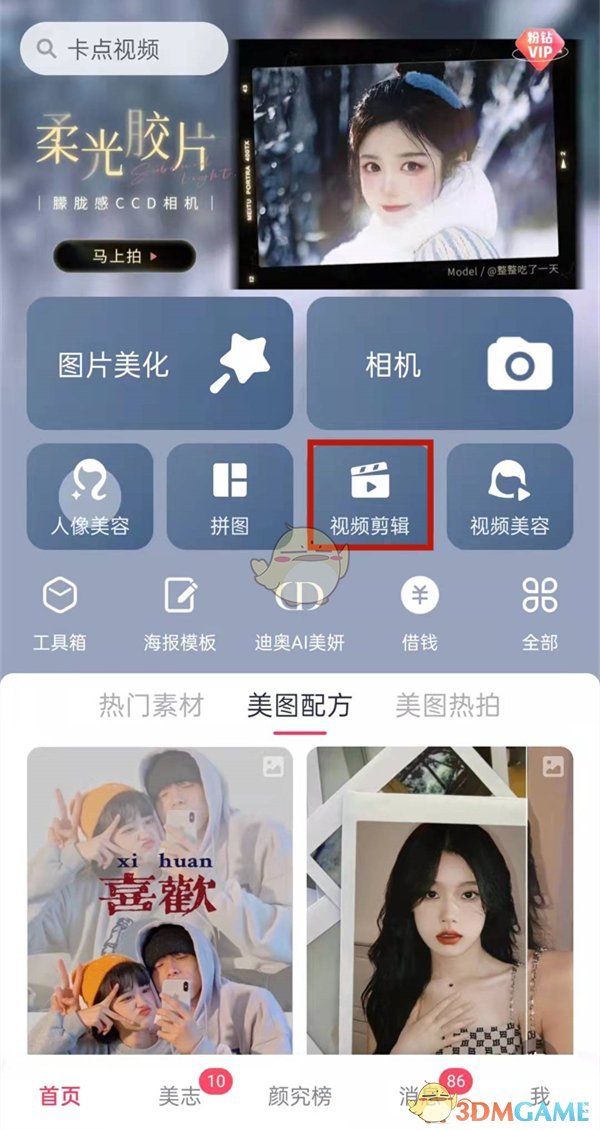Screen dimensions: 600x1130
Task: Open the 喜歡 couple recipe card
Action: click(160, 900)
